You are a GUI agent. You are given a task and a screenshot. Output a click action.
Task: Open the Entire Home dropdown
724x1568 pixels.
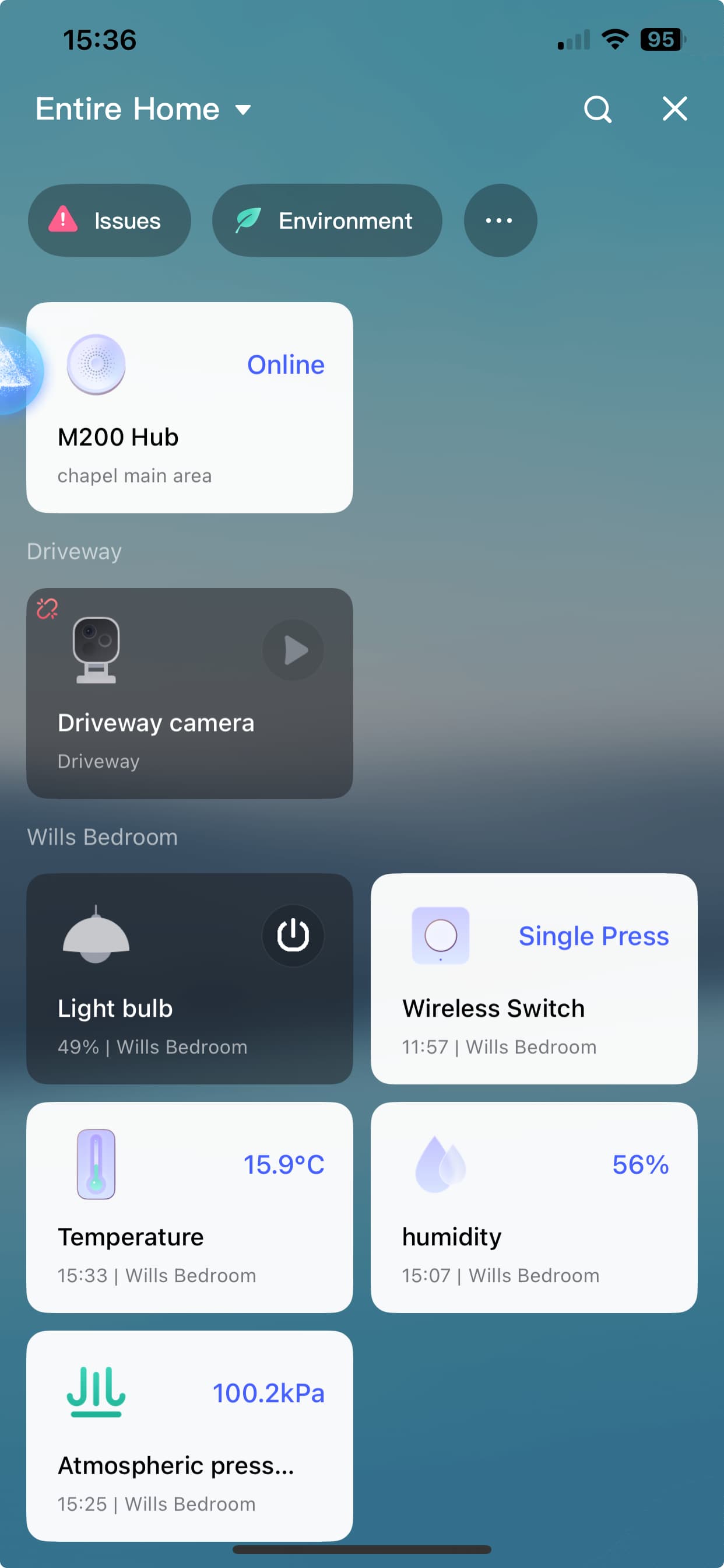(x=143, y=110)
